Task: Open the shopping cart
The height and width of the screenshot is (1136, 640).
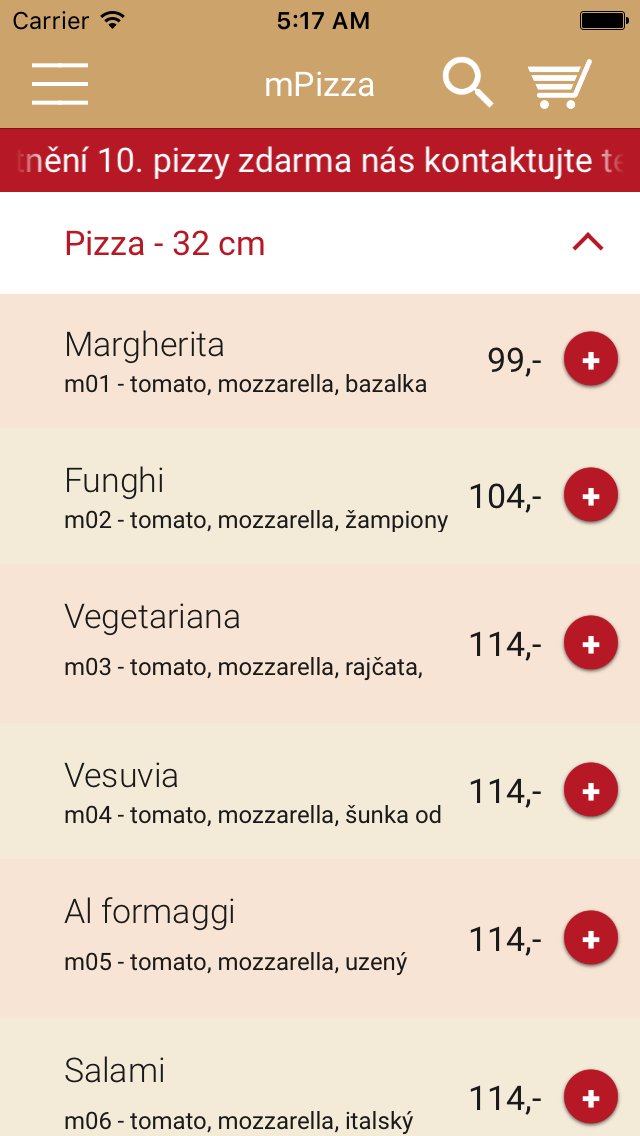Action: coord(560,84)
